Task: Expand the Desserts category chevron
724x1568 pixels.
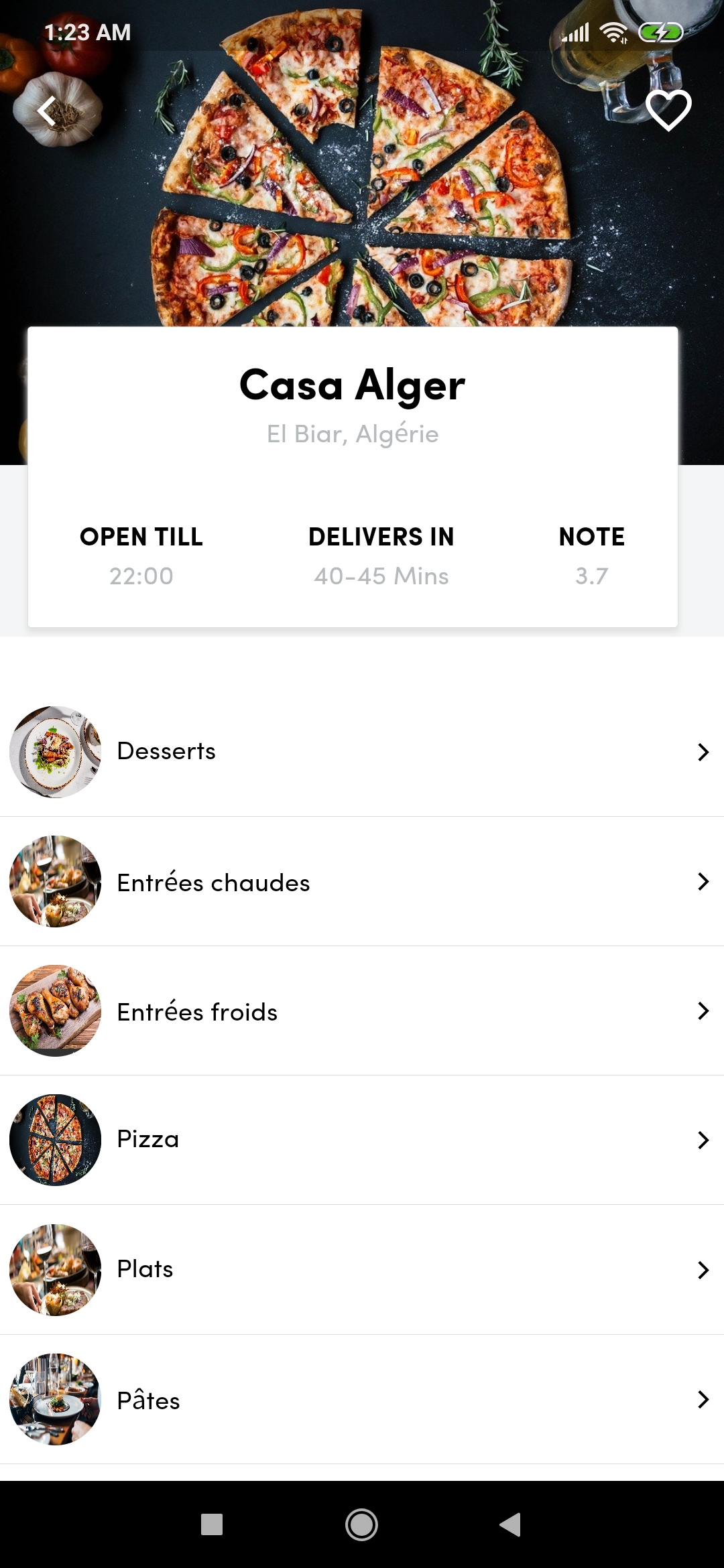Action: [702, 752]
